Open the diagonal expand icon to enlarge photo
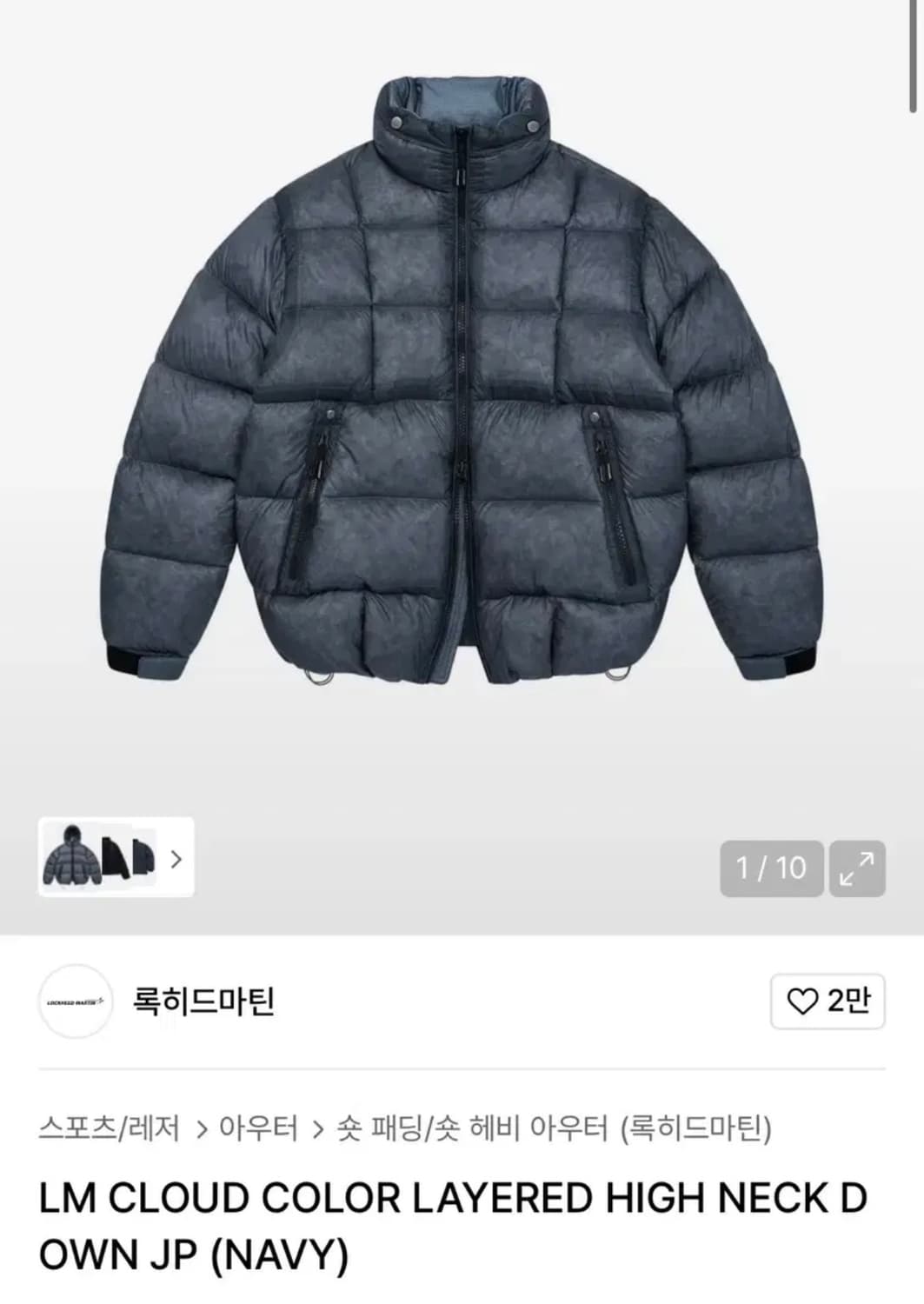Screen dimensions: 924x1304 [861, 867]
